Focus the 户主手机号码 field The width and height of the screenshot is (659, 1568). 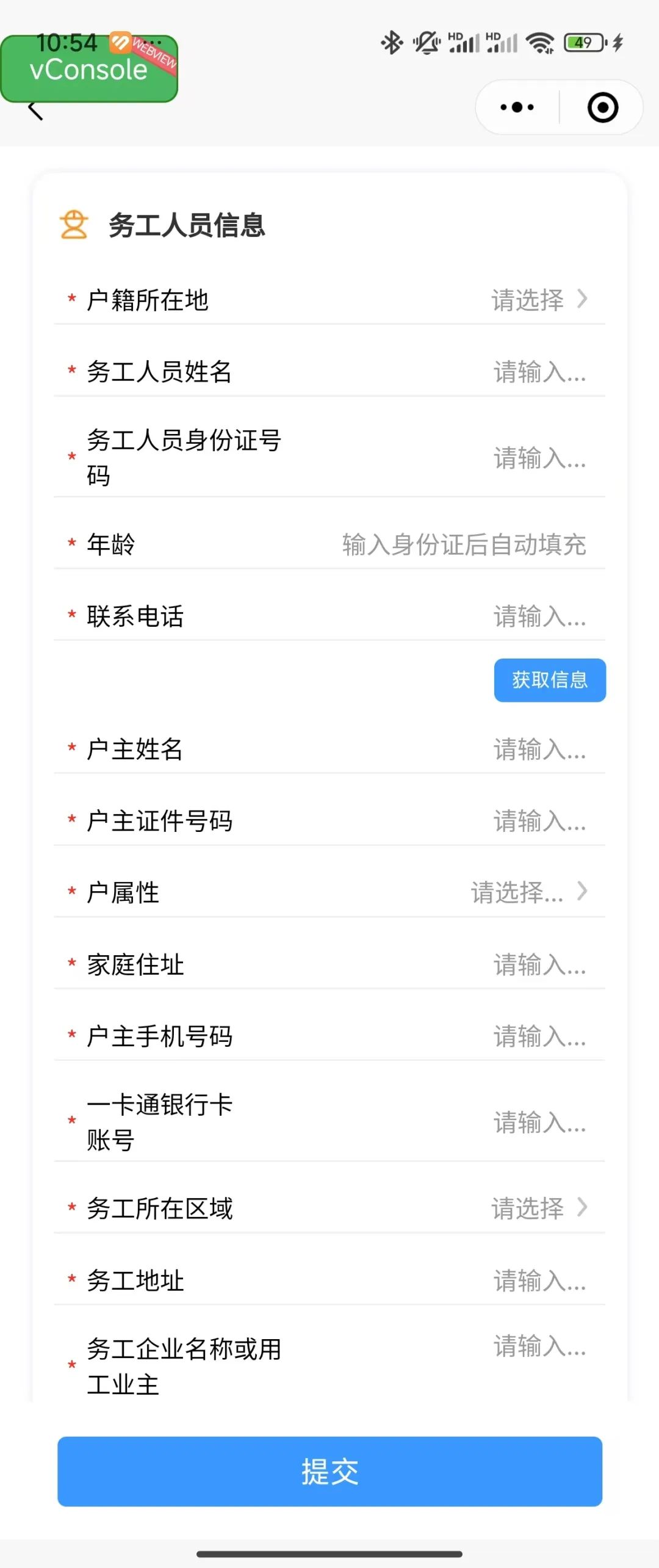539,1036
